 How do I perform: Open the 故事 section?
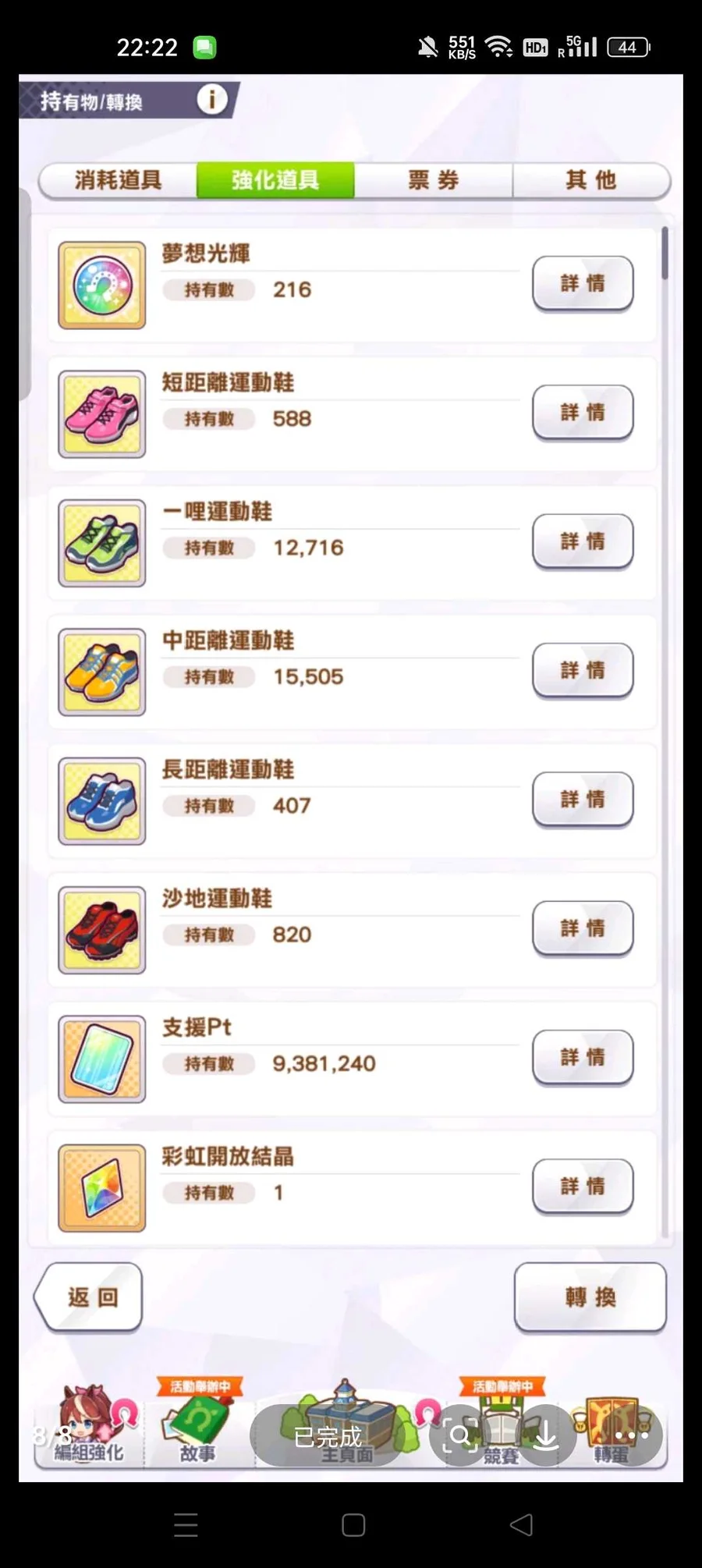(x=197, y=1428)
